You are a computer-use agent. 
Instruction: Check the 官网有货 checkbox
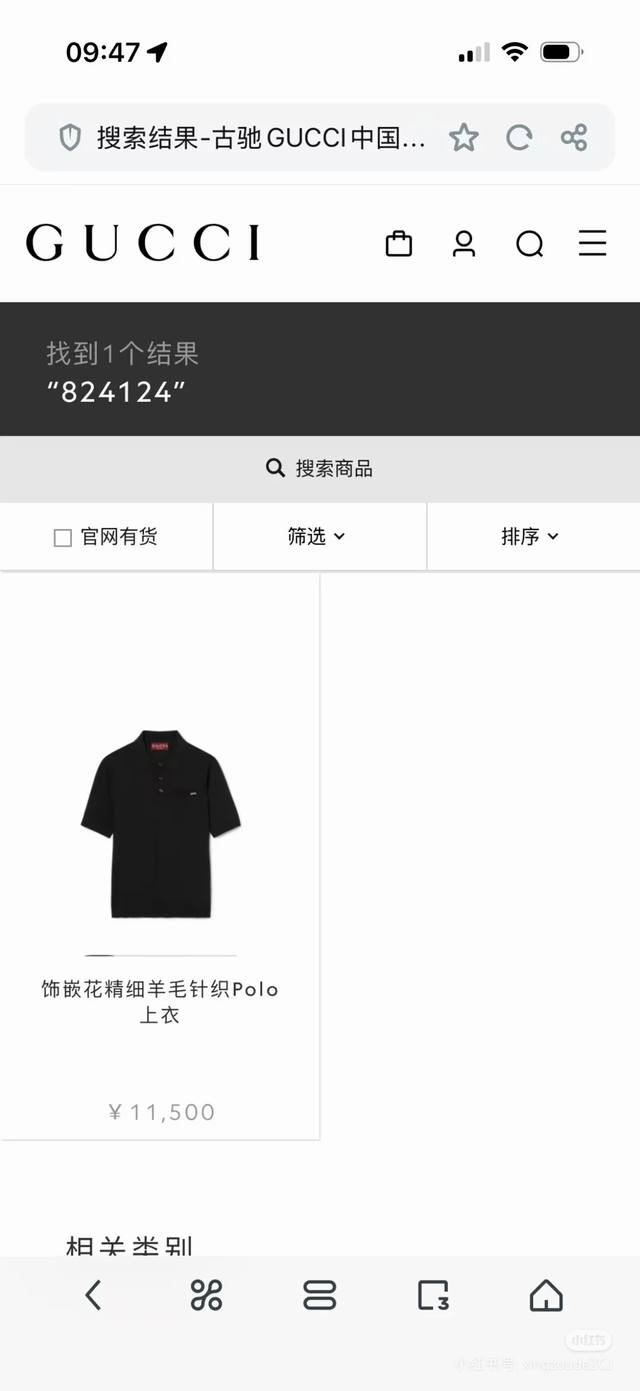63,538
